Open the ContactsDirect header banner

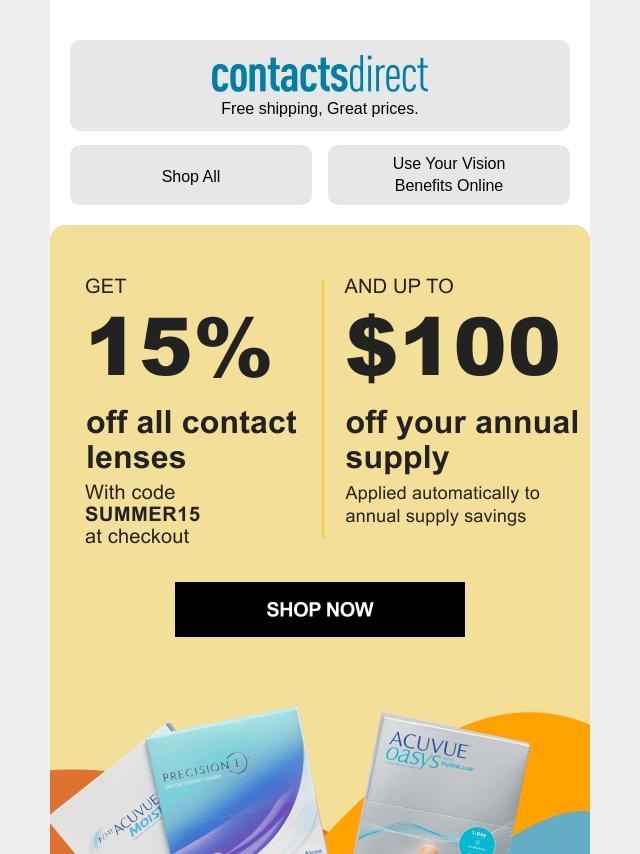click(320, 85)
